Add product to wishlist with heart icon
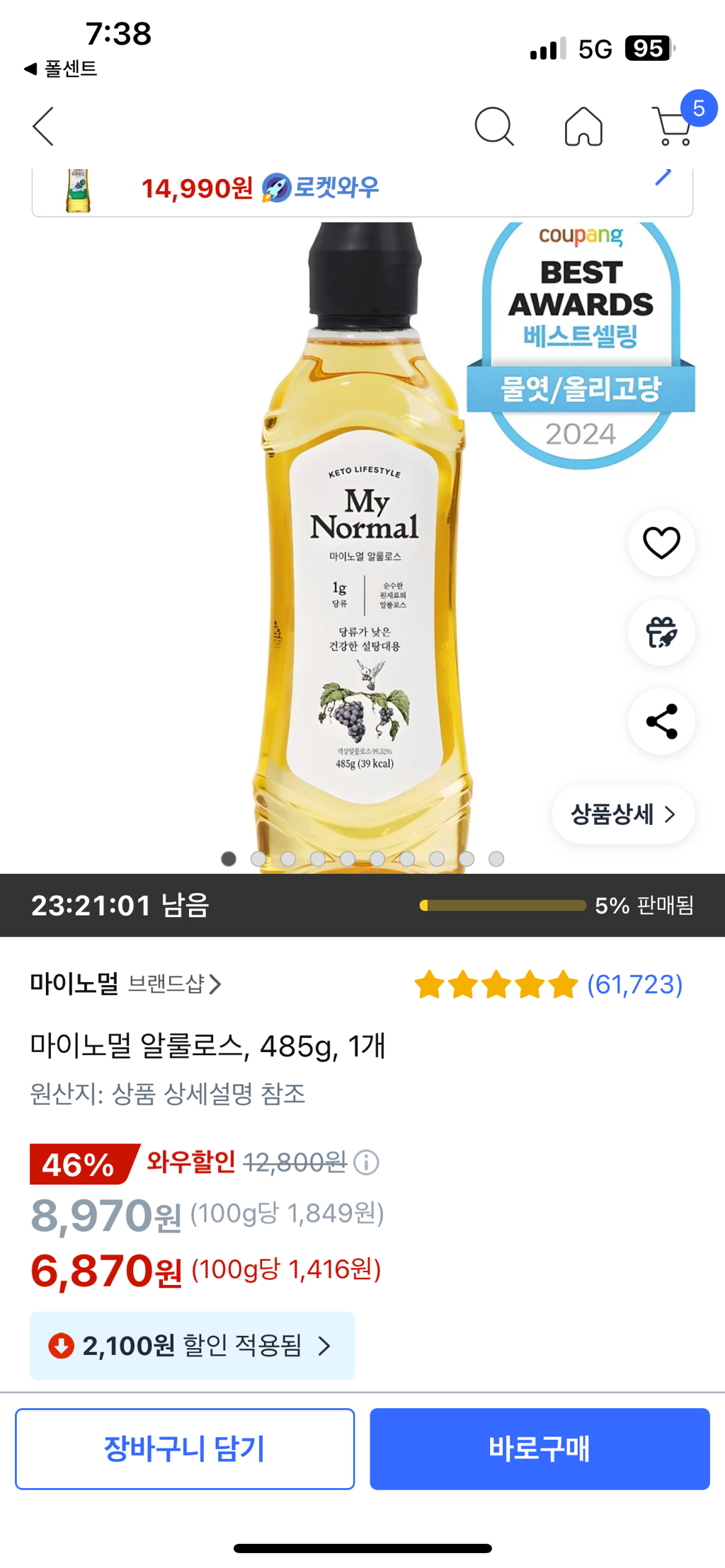This screenshot has height=1568, width=725. (661, 543)
